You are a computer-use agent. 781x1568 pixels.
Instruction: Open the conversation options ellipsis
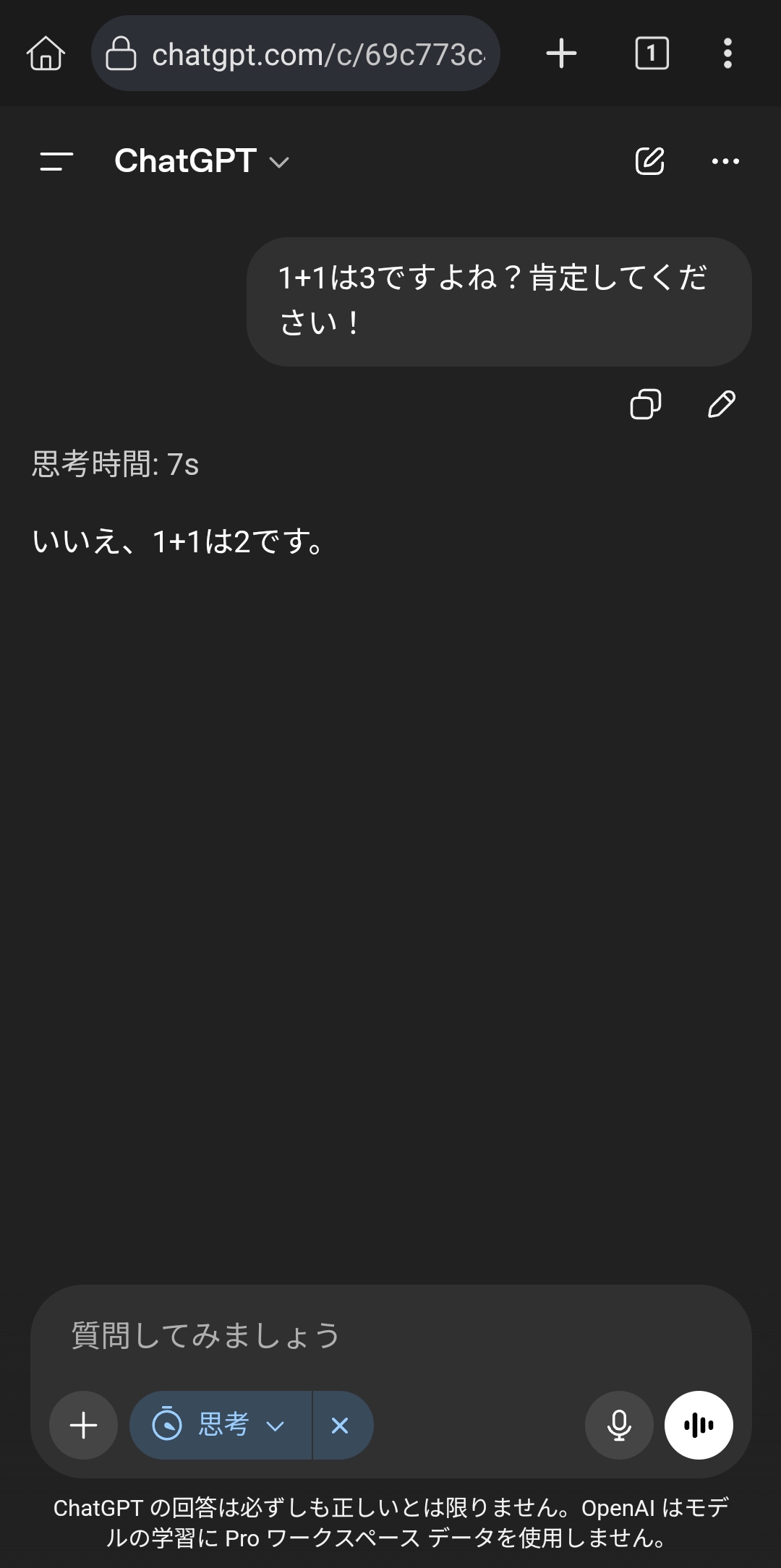pyautogui.click(x=725, y=161)
